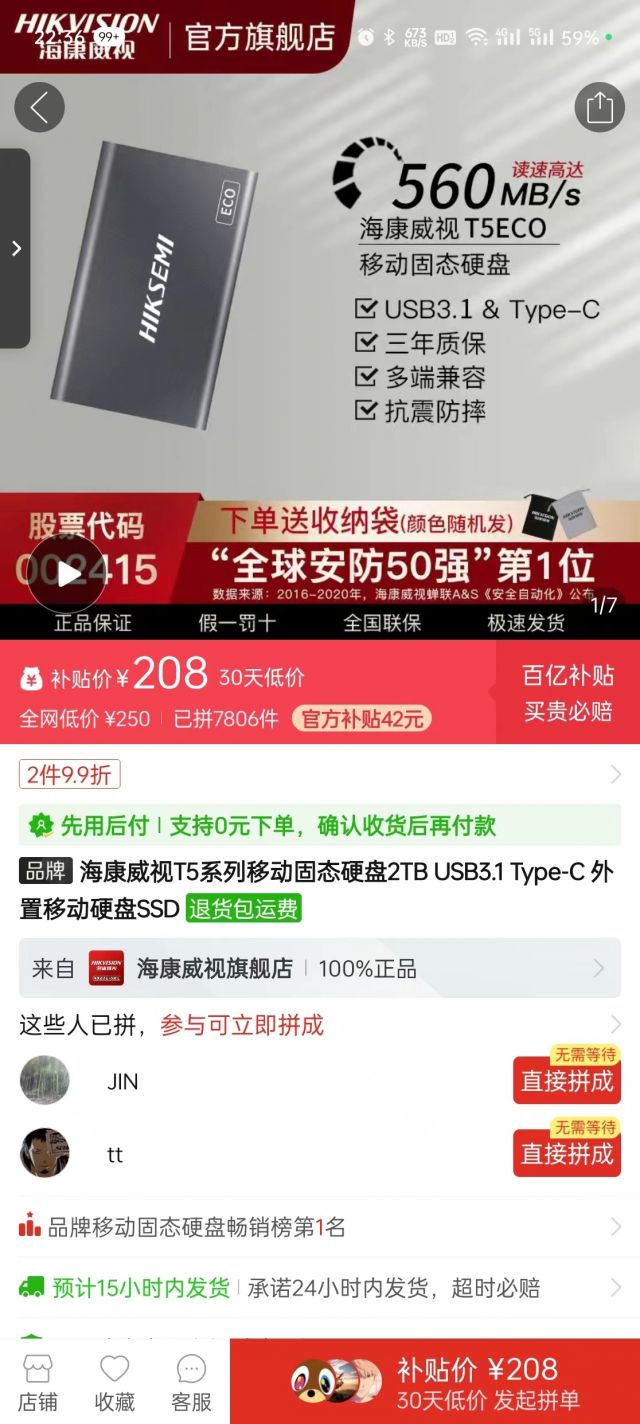Start group buy at 补贴价 ¥208
The image size is (640, 1424).
pos(435,1381)
